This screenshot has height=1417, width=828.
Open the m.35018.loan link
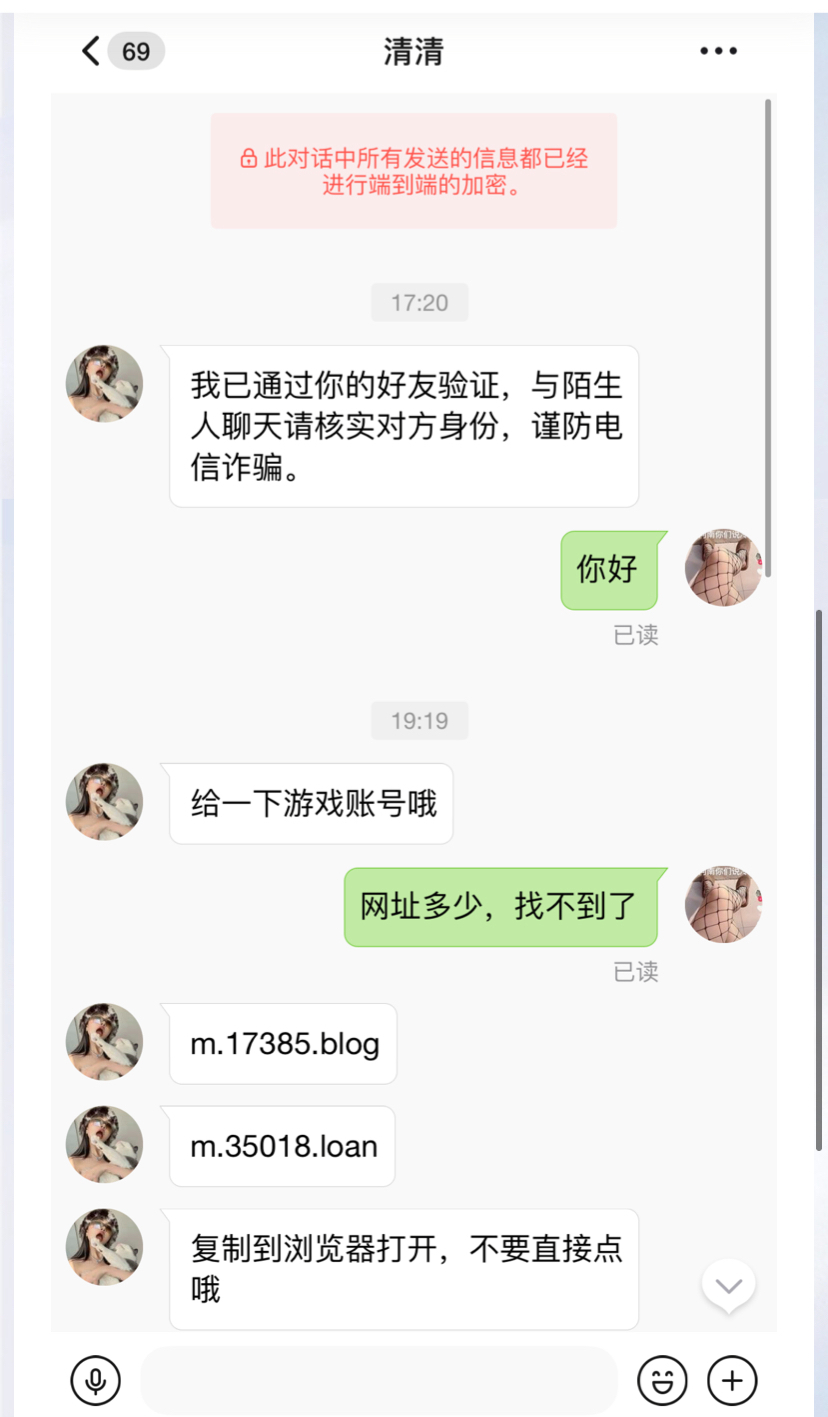pyautogui.click(x=284, y=1146)
